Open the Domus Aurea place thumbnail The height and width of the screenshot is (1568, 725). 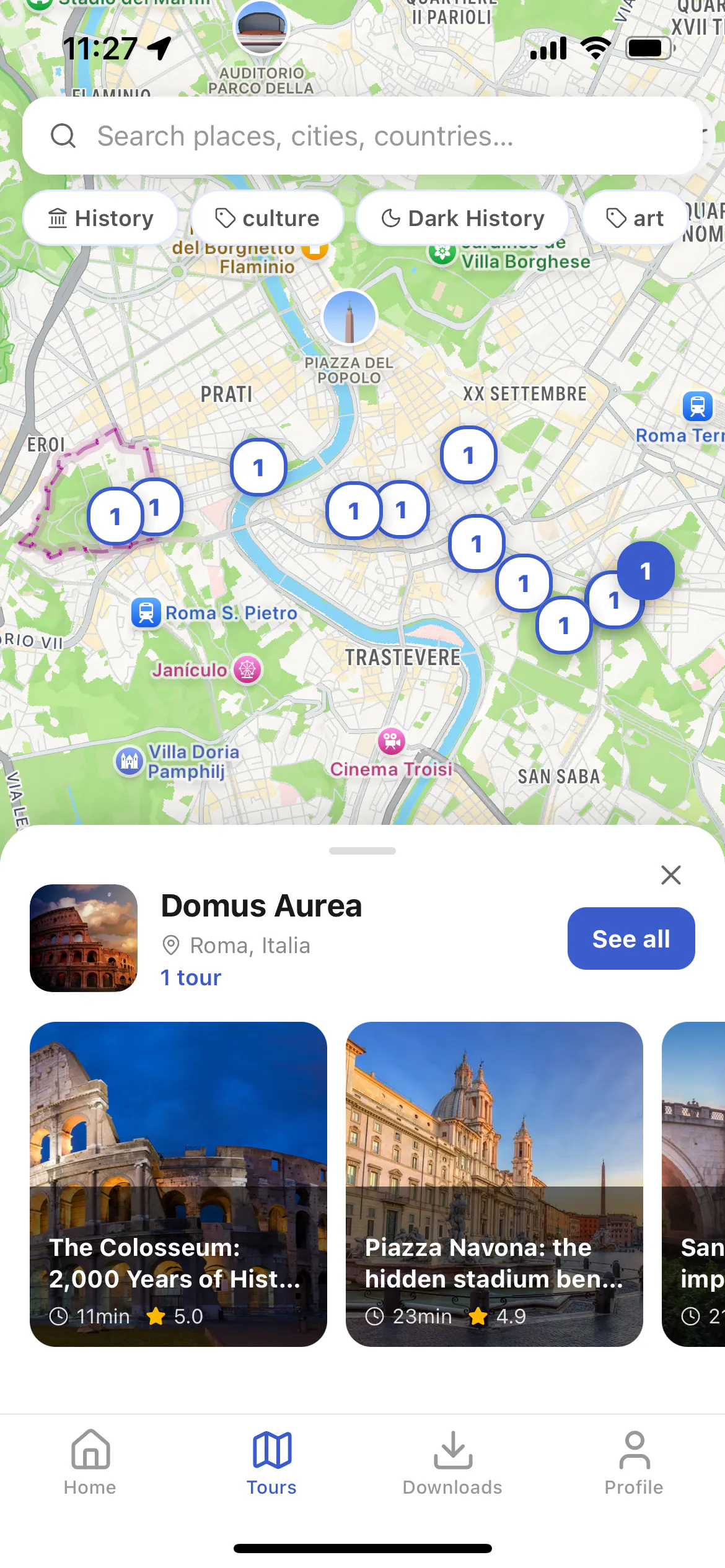click(84, 938)
